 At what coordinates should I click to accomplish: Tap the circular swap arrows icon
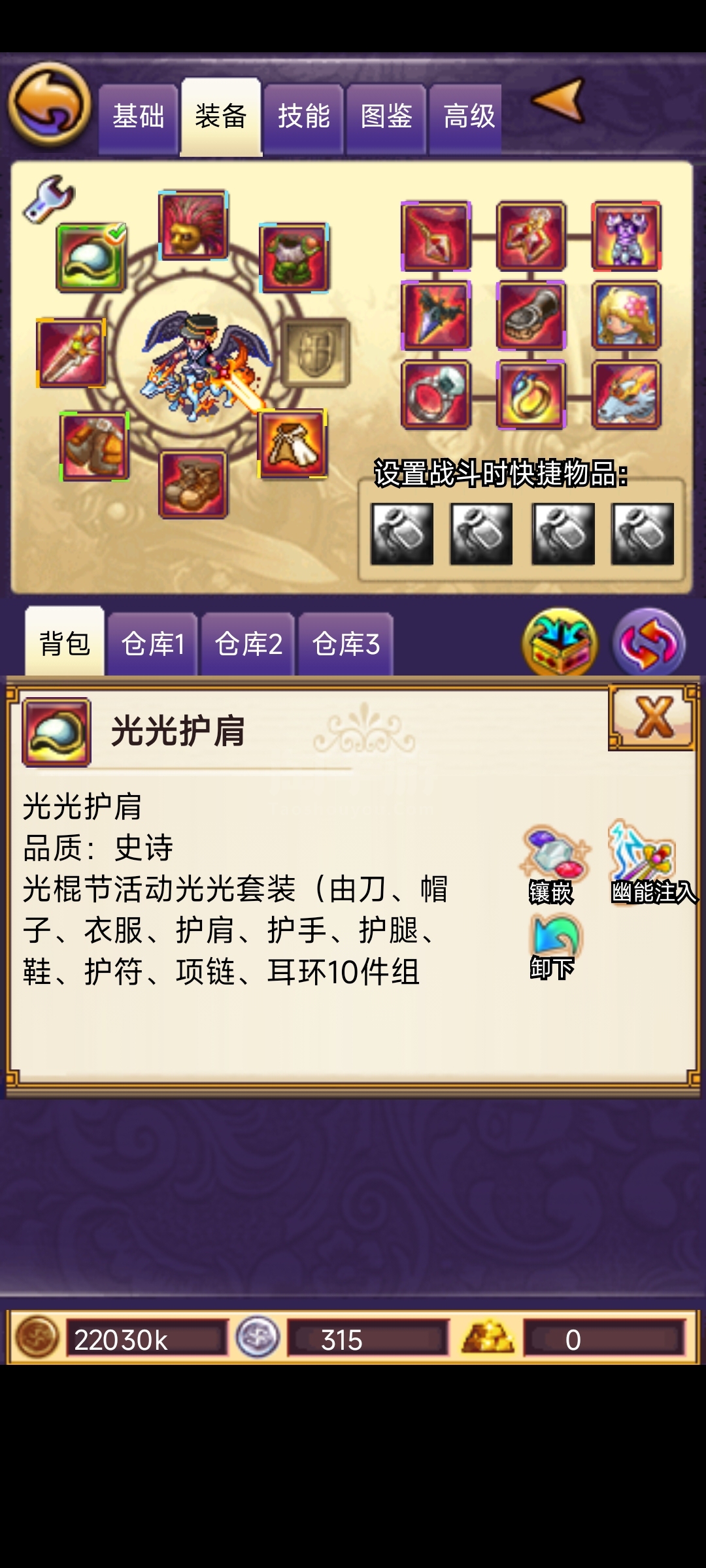coord(649,643)
